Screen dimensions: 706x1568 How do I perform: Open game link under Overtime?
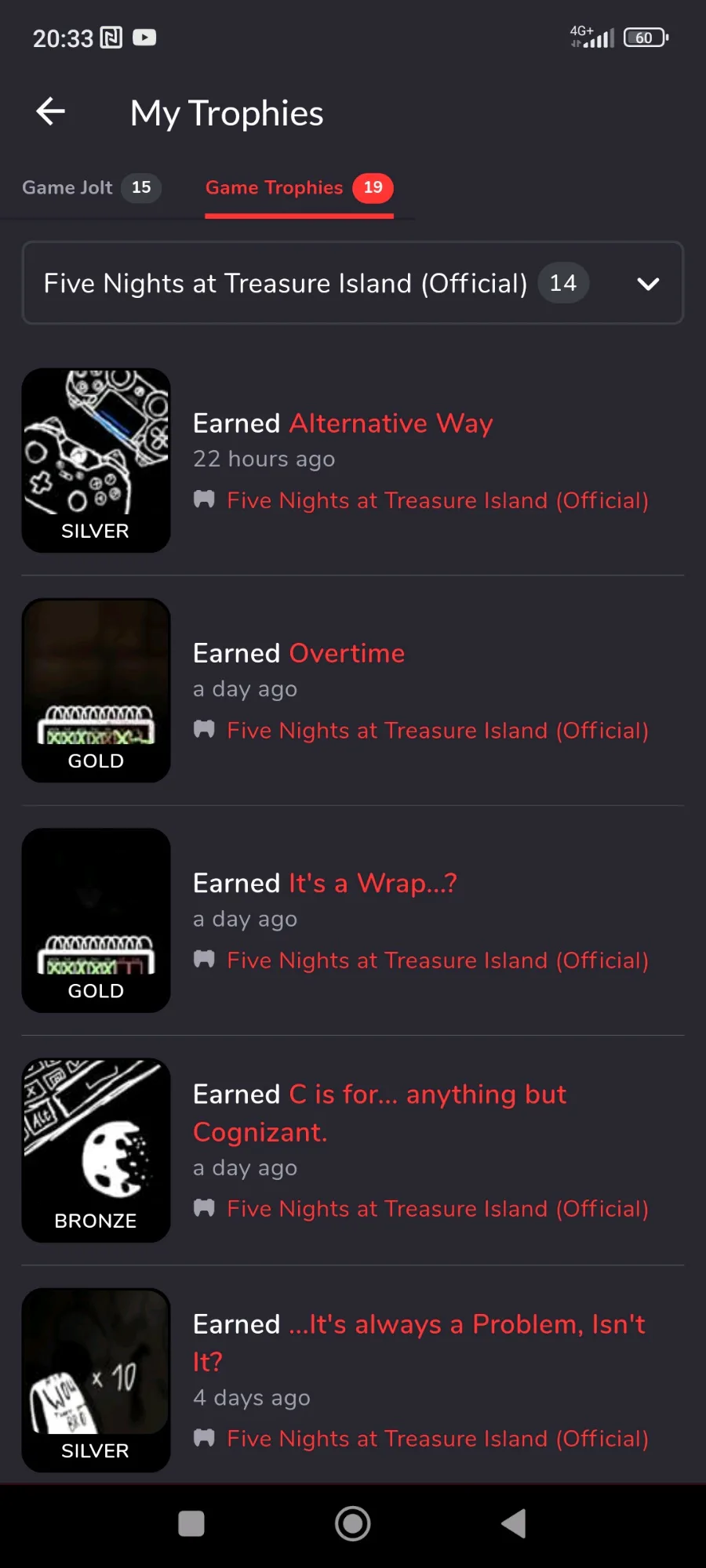click(437, 731)
